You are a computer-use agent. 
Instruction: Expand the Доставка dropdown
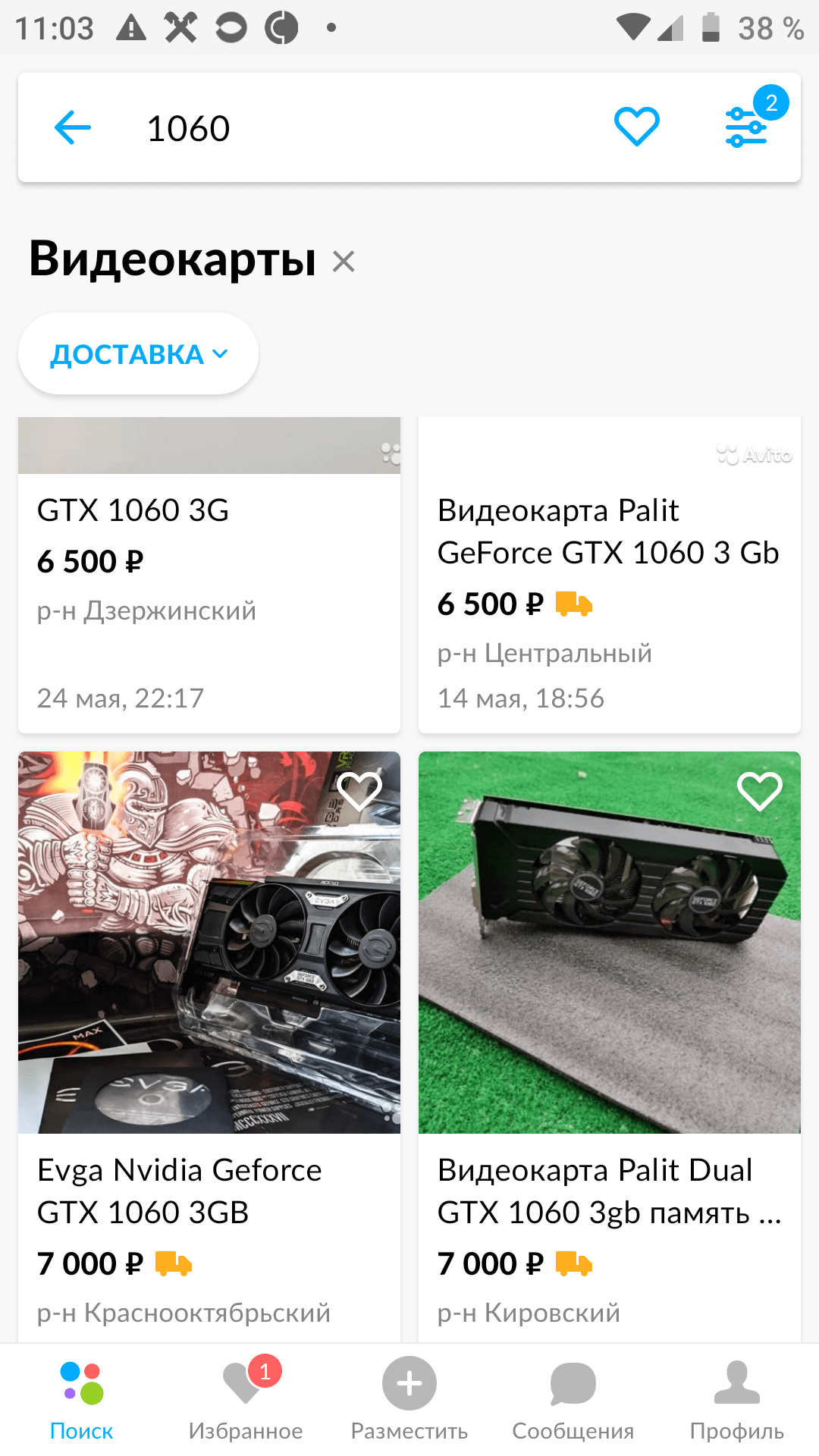tap(138, 354)
